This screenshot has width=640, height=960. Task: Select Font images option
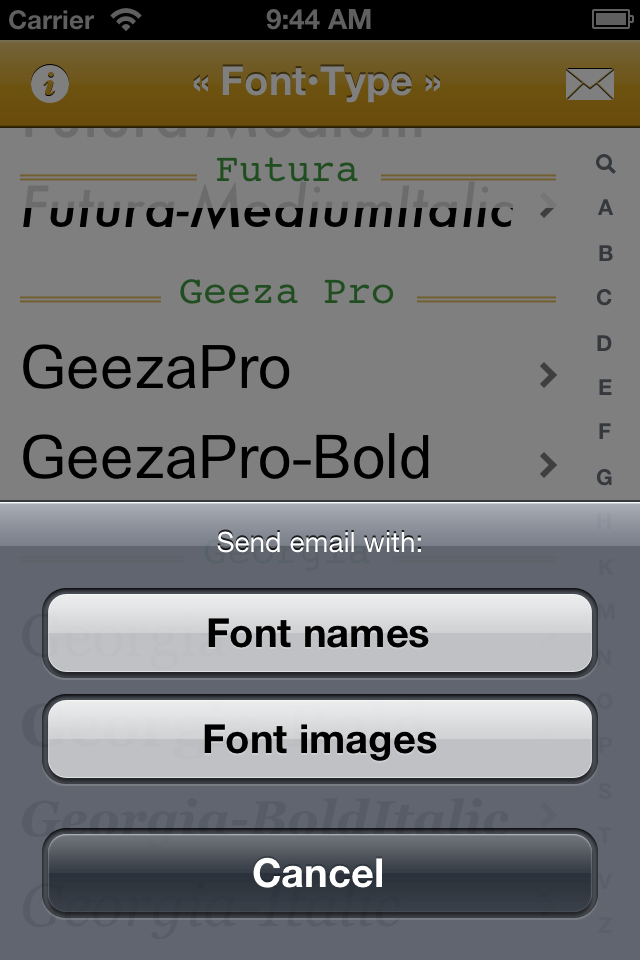[x=319, y=740]
